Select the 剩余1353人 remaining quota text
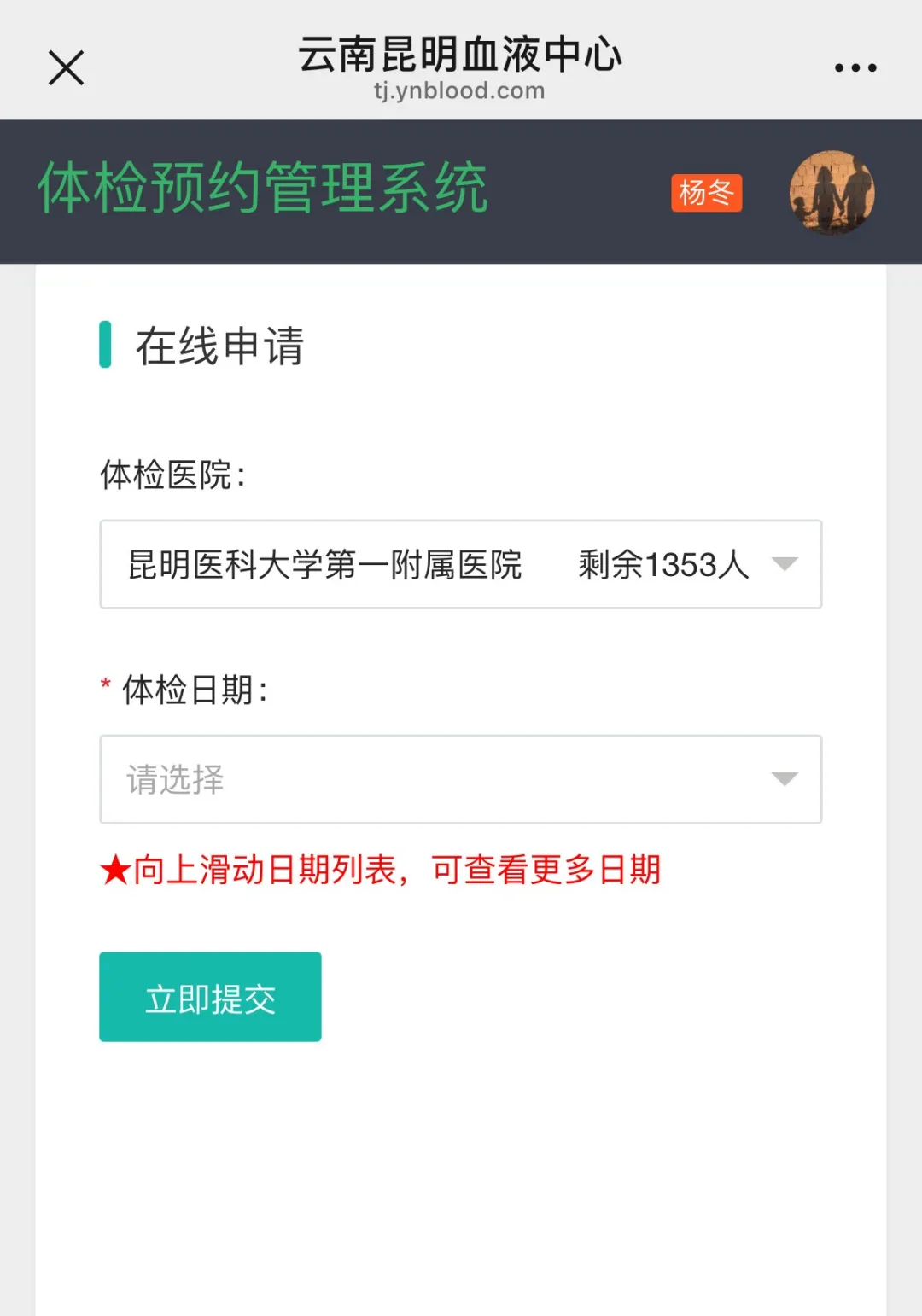Screen dimensions: 922x1316 click(x=663, y=564)
